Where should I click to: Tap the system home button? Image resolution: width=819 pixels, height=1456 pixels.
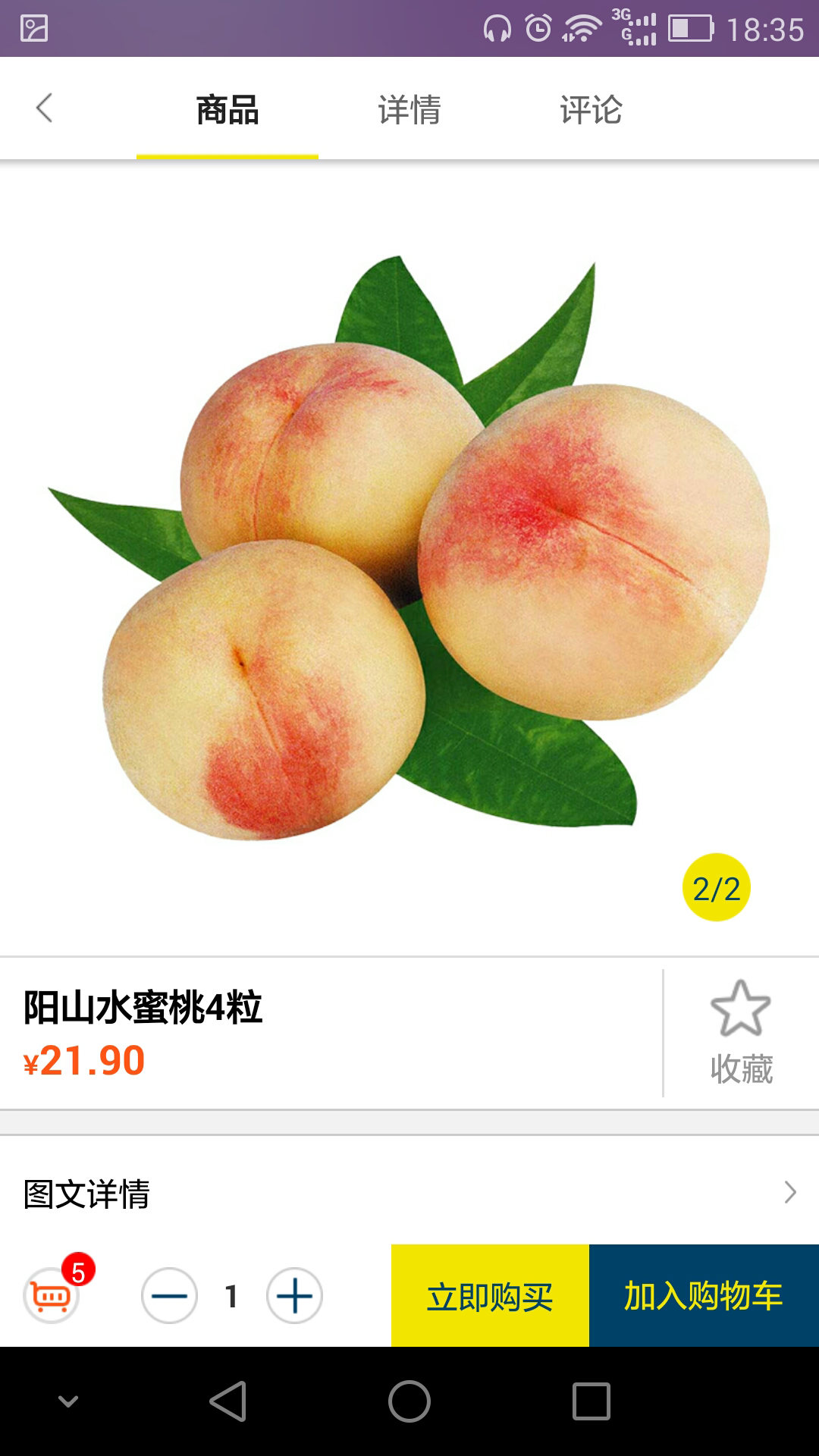click(409, 1401)
